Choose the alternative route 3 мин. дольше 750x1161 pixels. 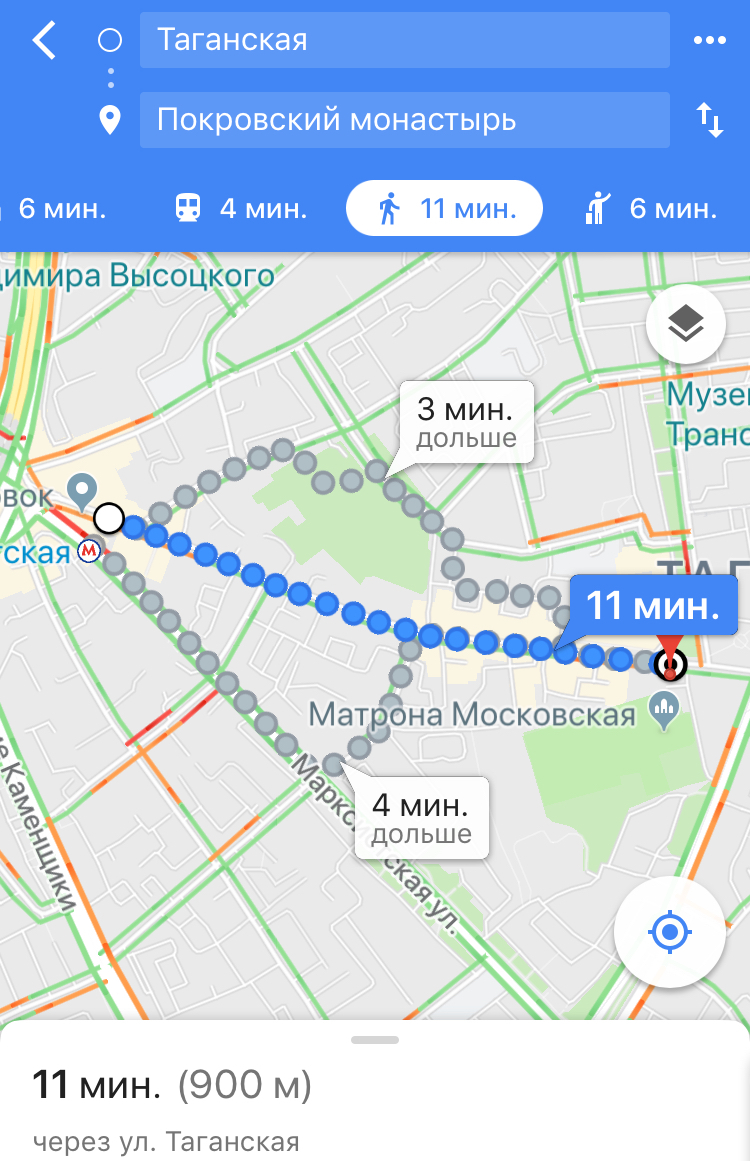[x=467, y=422]
